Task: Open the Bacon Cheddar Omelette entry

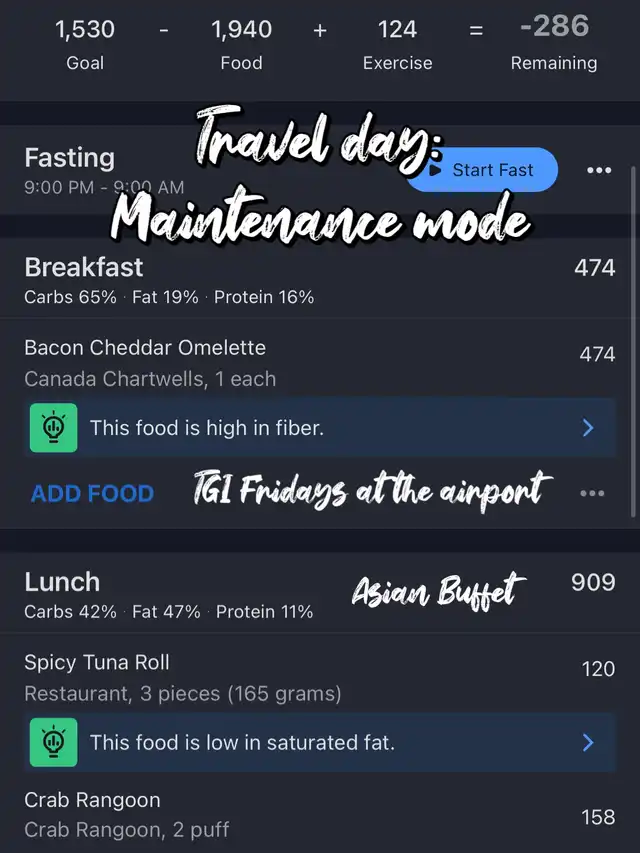Action: coord(300,362)
